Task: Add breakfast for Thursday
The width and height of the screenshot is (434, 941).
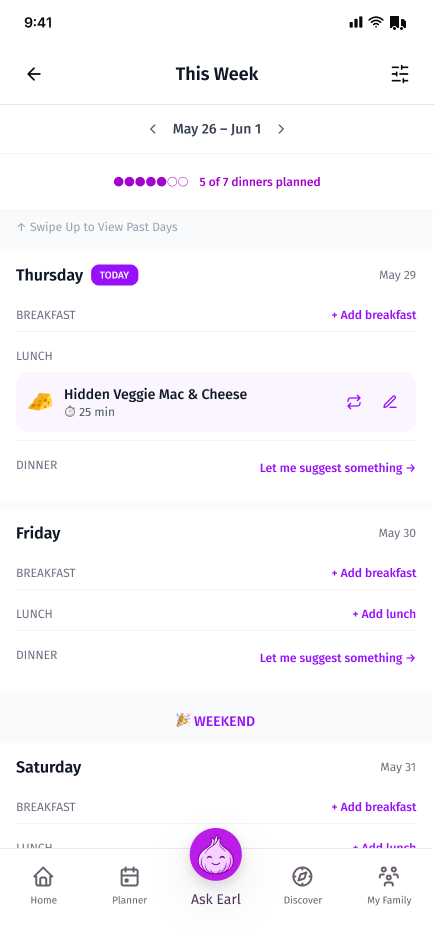Action: pos(373,315)
